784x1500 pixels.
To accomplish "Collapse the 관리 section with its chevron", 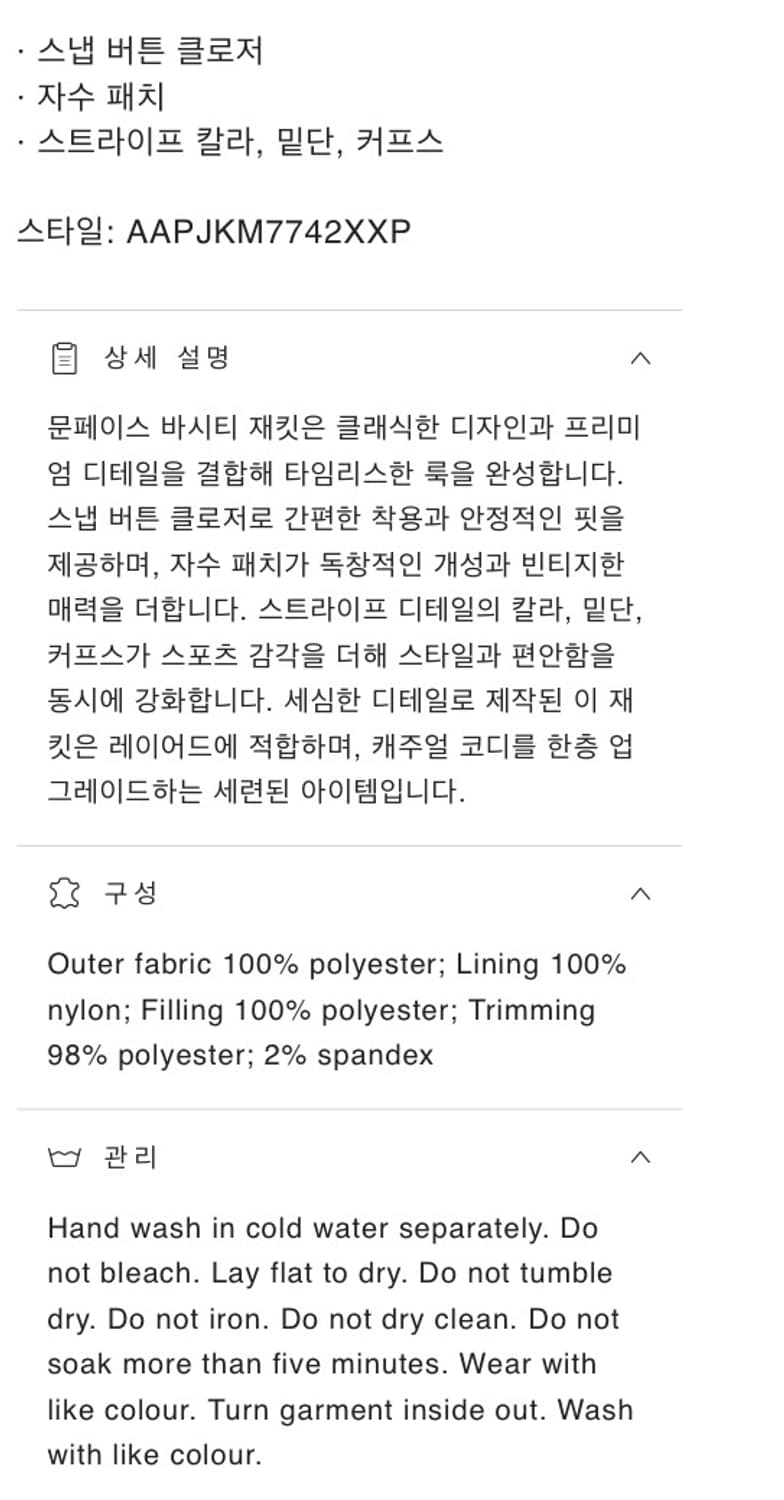I will (640, 1157).
